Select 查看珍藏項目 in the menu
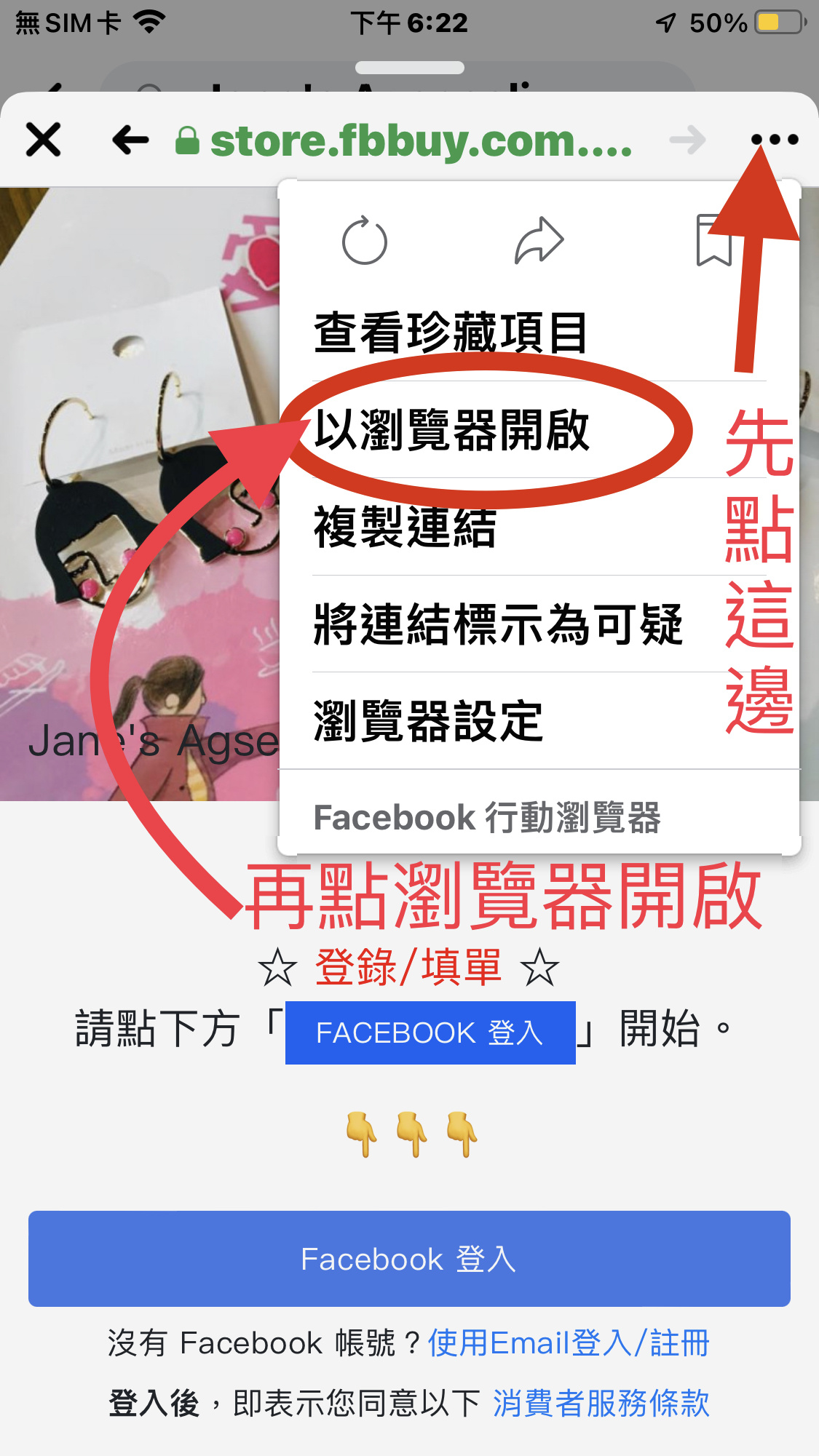Image resolution: width=819 pixels, height=1456 pixels. coord(450,333)
